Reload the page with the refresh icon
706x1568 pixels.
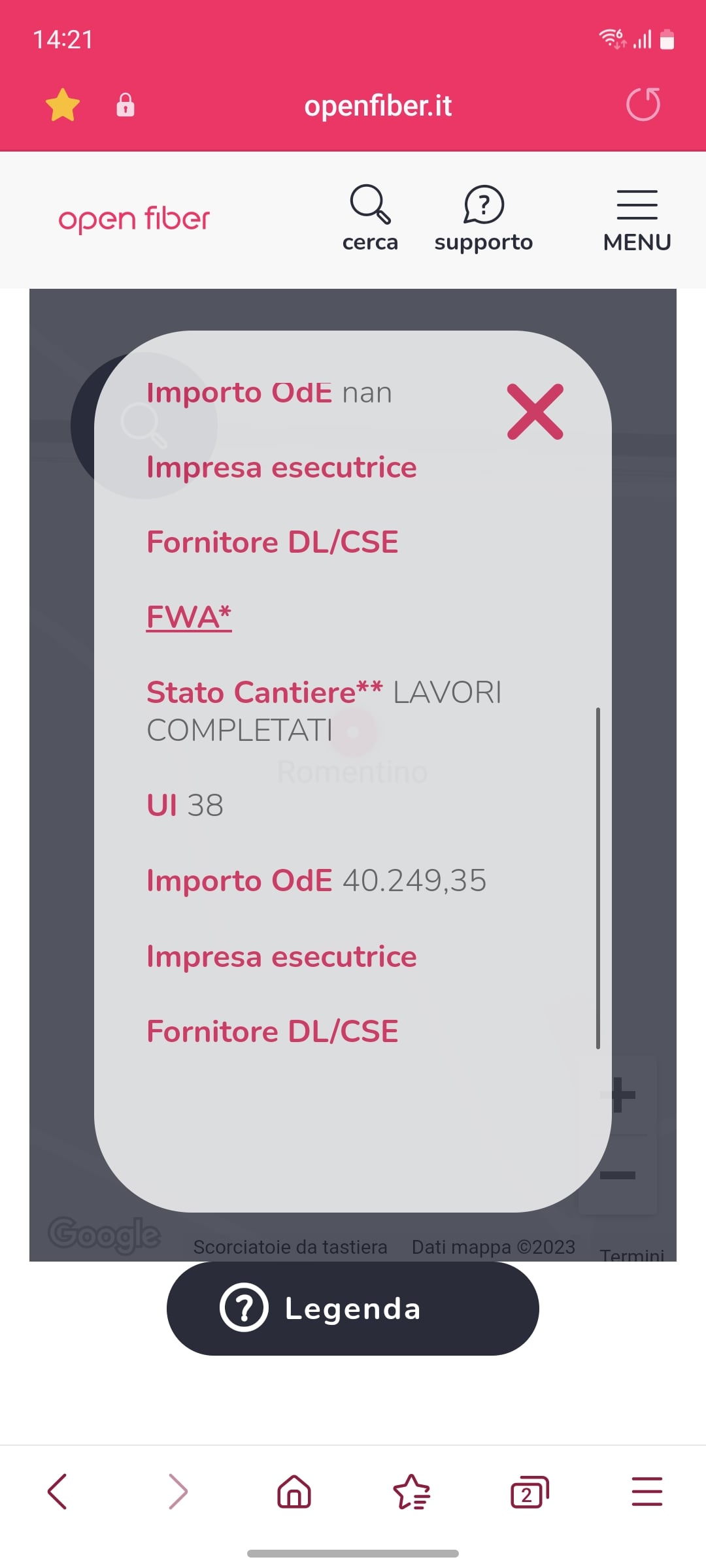pos(643,105)
